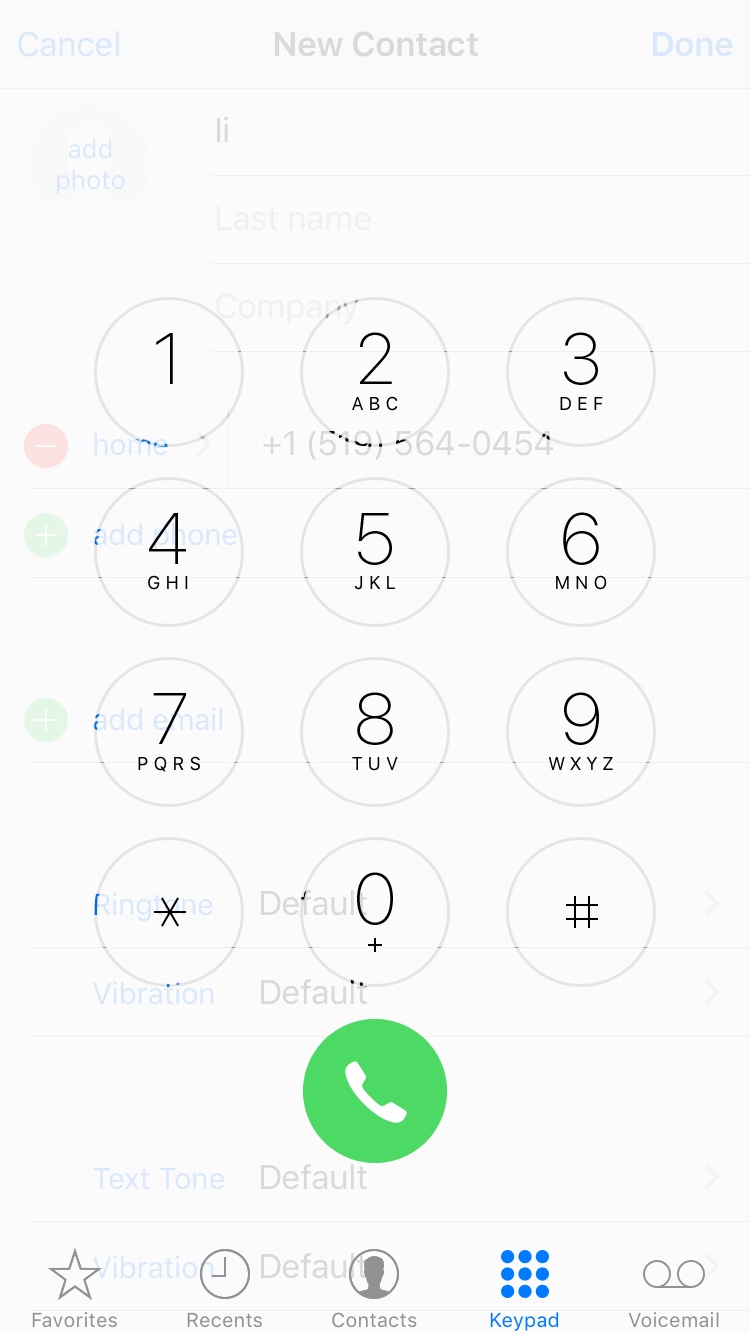
Task: Tap the 6 MNO key
Action: tap(581, 552)
